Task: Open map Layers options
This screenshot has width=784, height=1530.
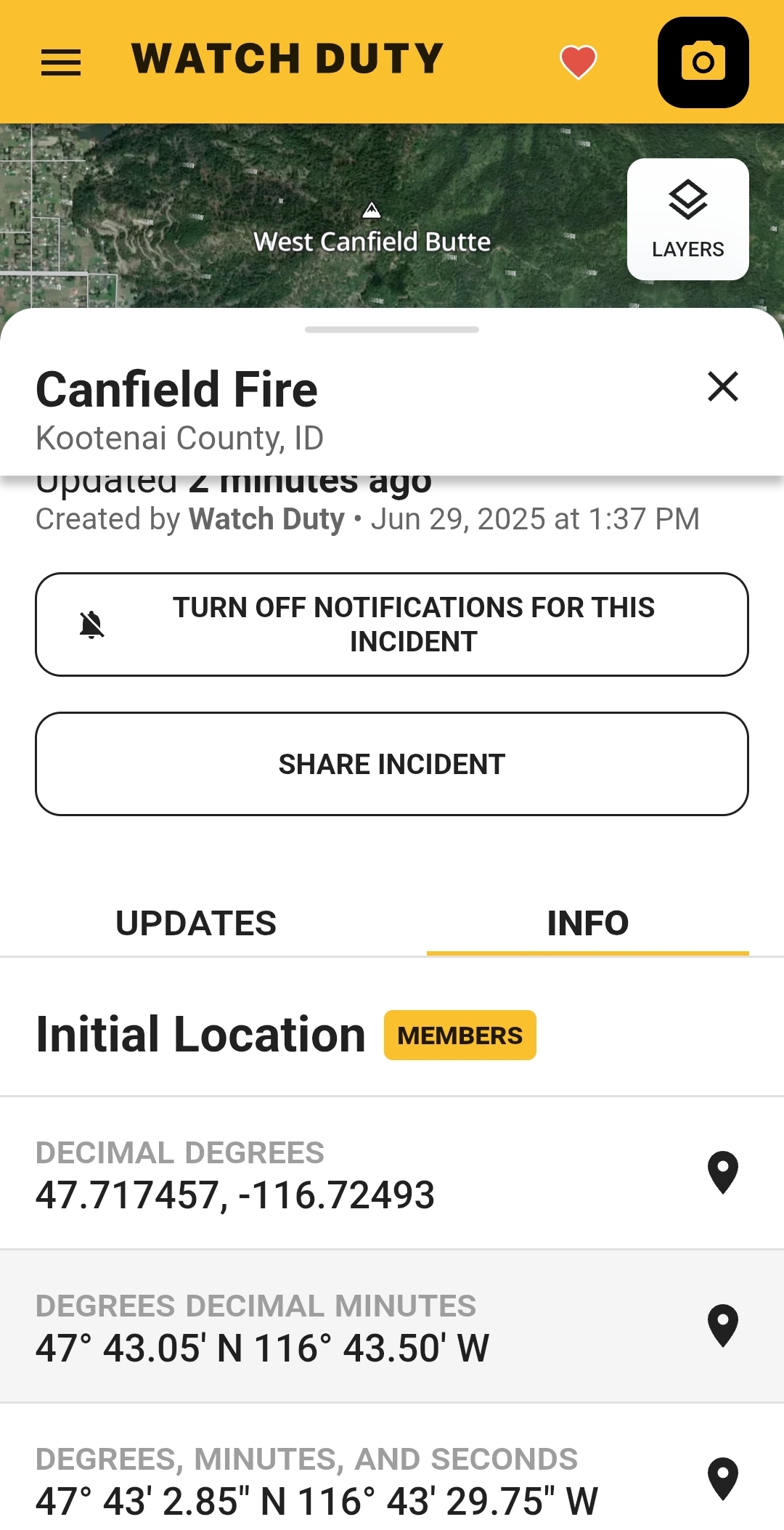Action: pyautogui.click(x=687, y=219)
